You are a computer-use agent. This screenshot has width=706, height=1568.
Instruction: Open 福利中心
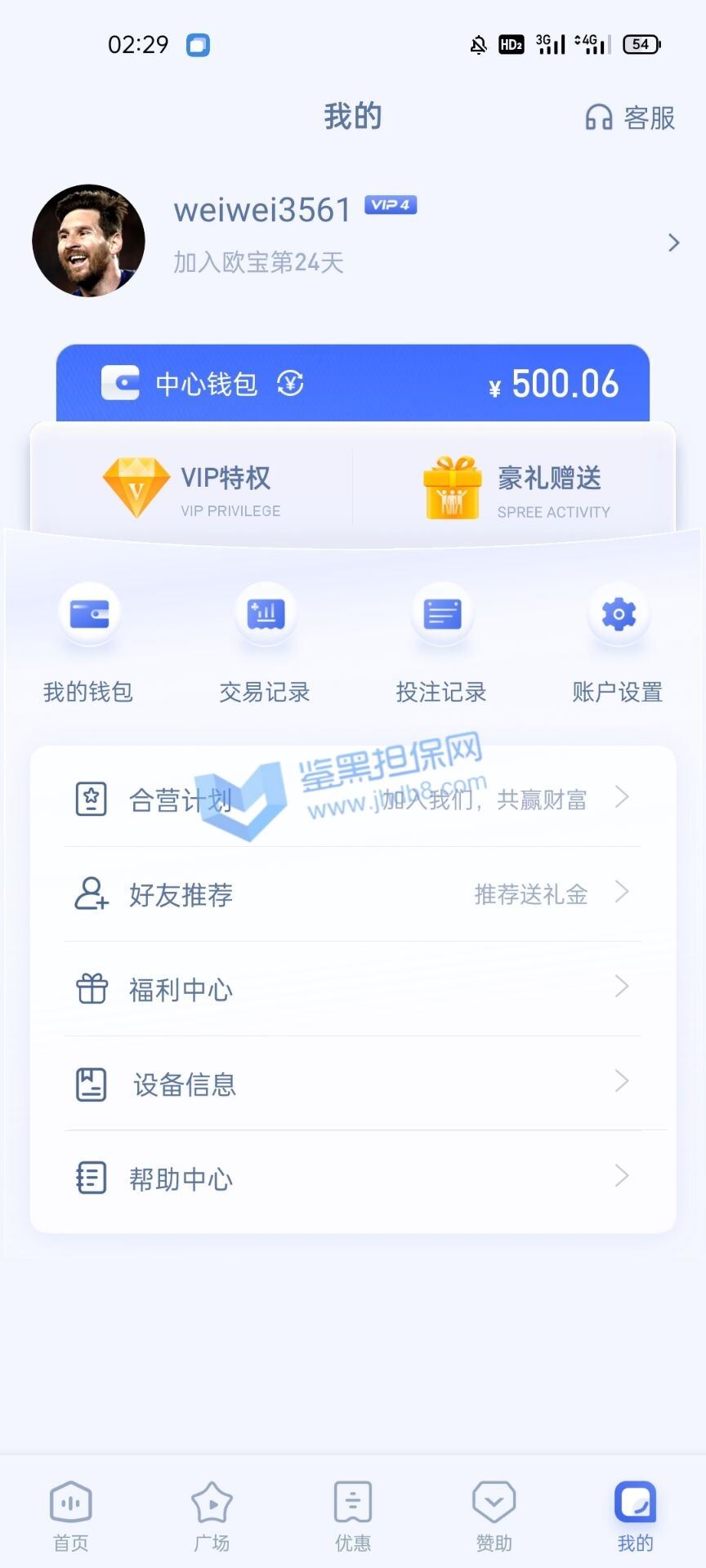(353, 989)
